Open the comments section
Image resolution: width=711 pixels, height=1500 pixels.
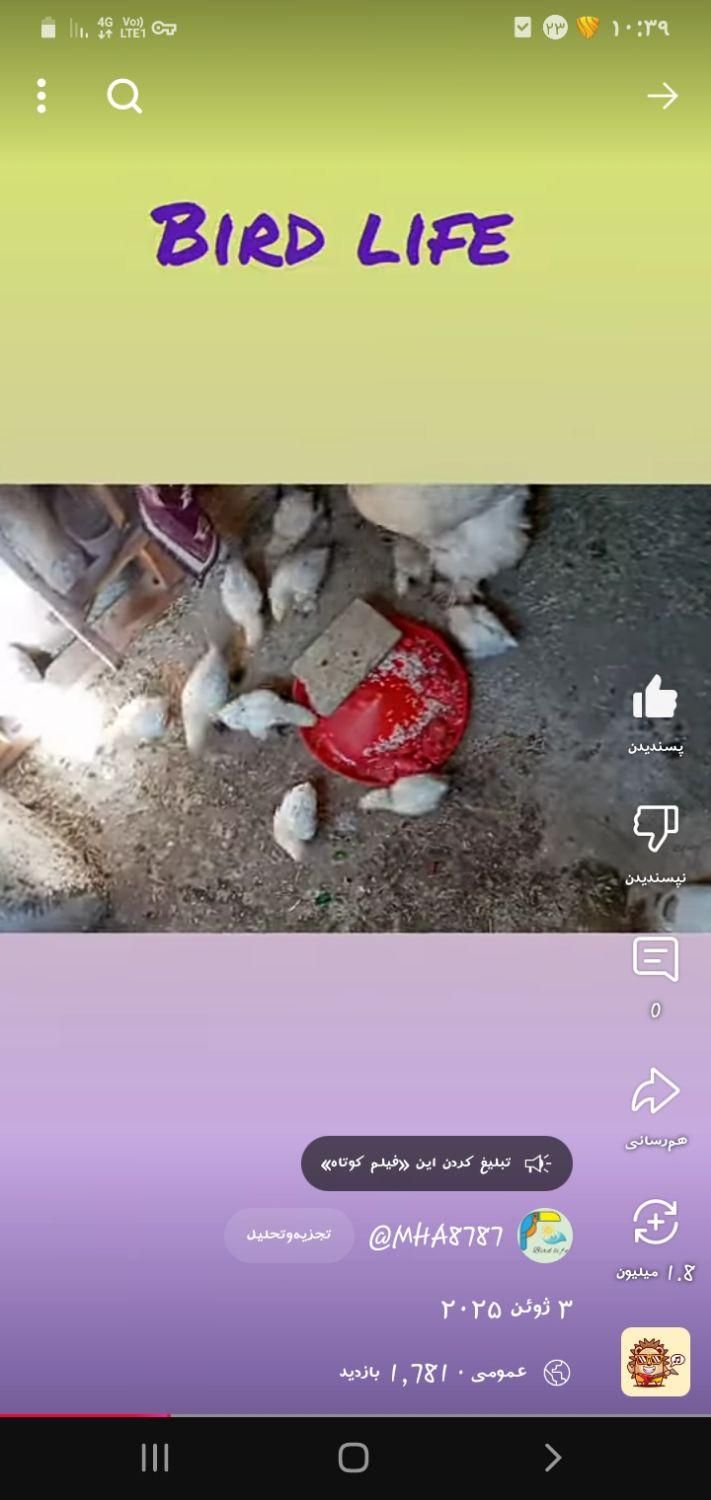(x=655, y=960)
